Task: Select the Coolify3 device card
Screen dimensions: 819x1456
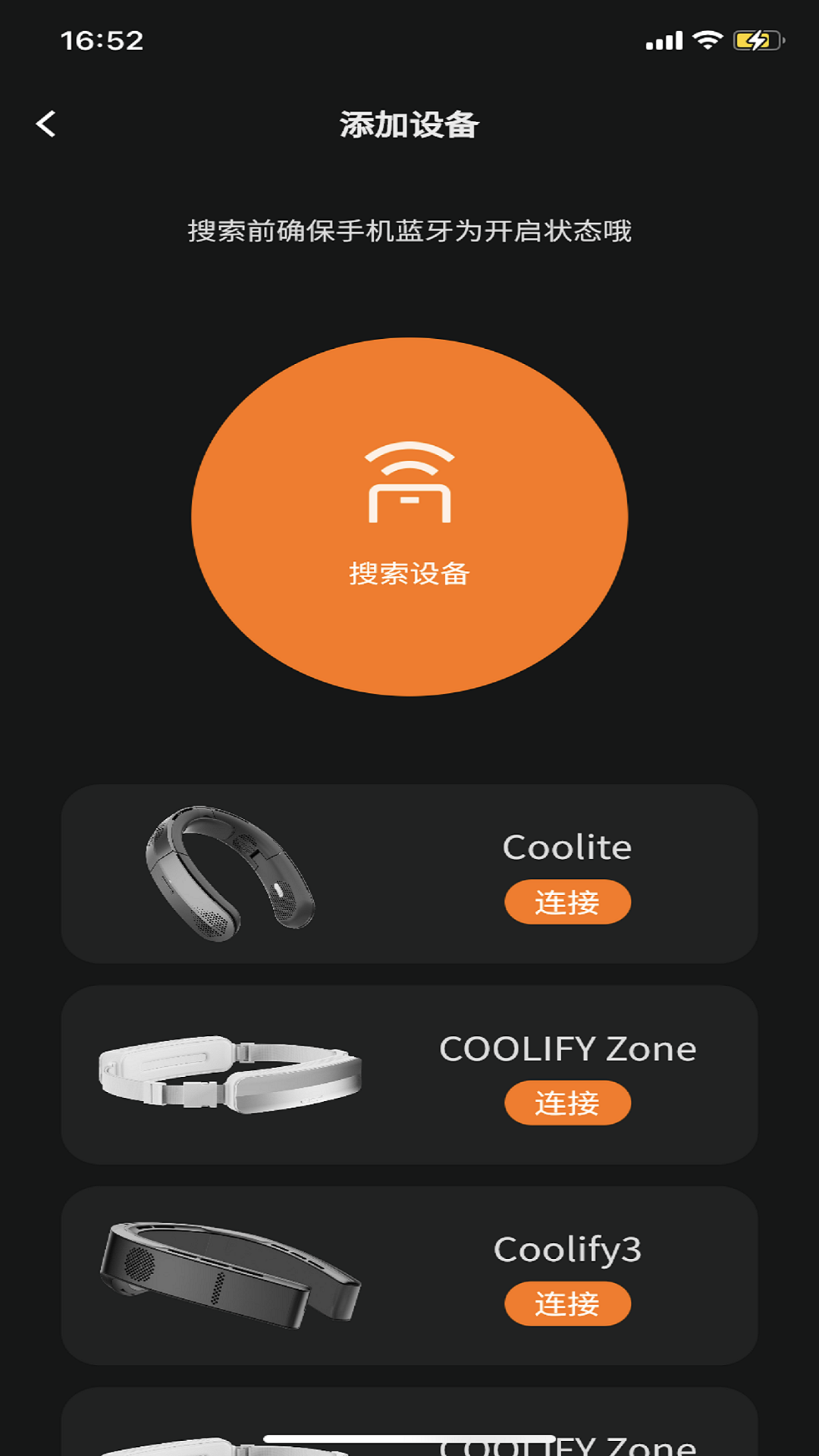Action: [409, 1276]
